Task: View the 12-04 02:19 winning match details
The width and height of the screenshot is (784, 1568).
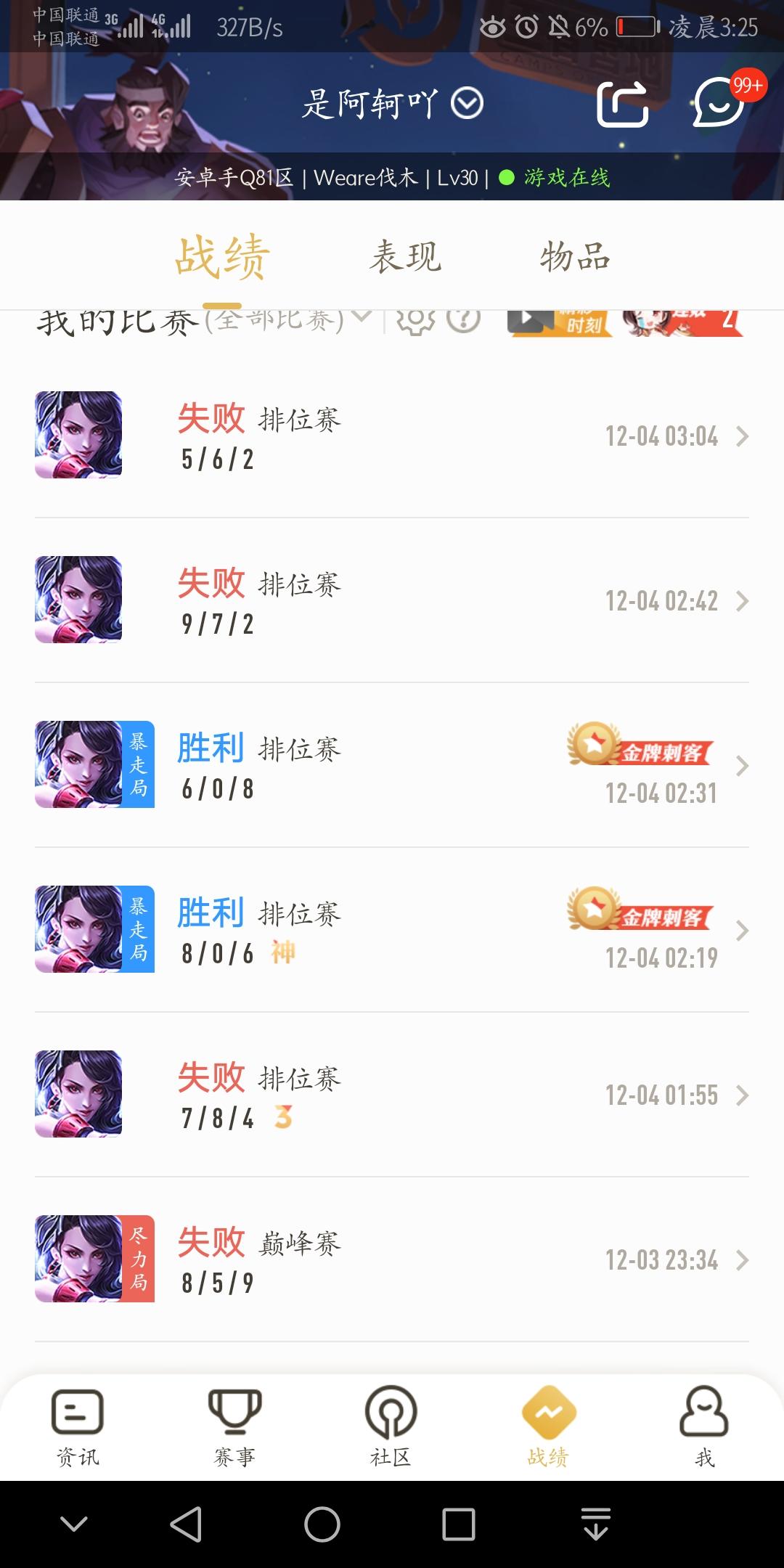Action: 392,930
